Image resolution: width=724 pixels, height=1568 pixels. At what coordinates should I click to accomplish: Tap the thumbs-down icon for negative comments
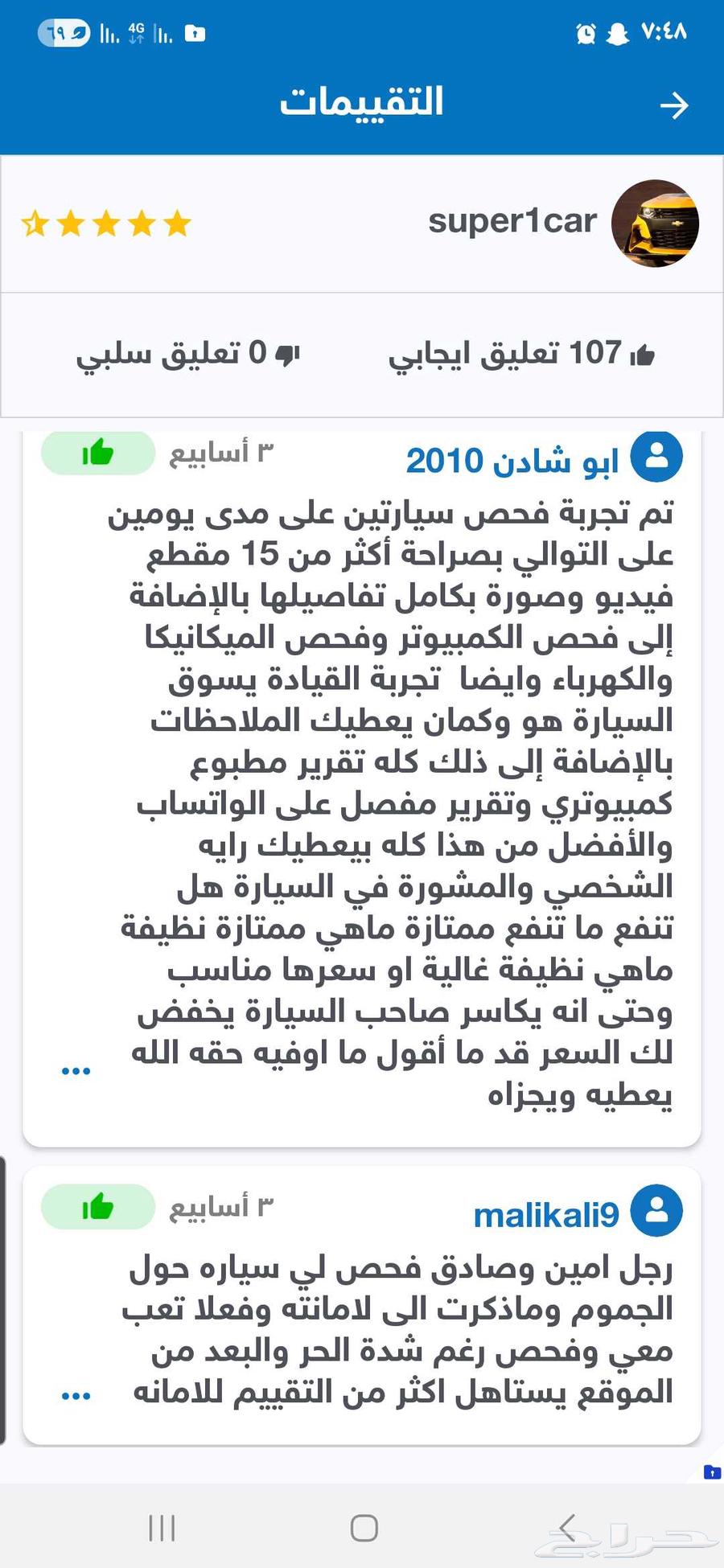coord(287,354)
